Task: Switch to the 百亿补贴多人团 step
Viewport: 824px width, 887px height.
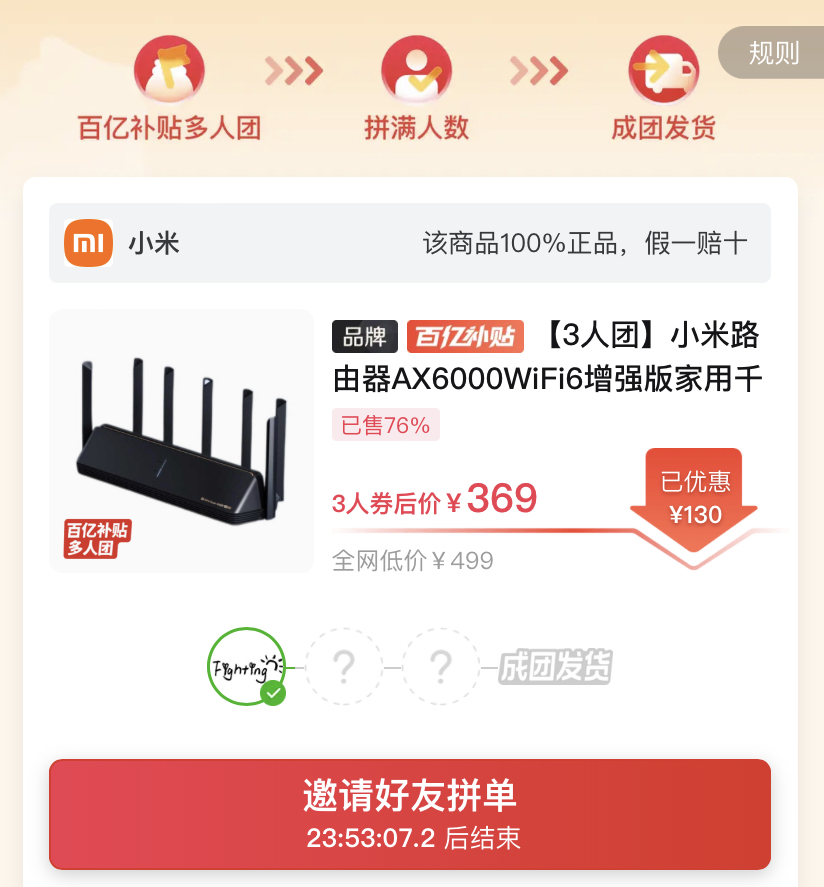Action: tap(168, 130)
